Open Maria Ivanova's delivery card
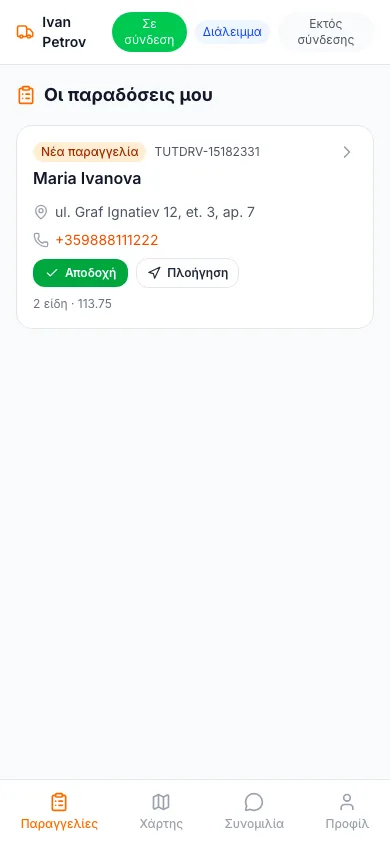The height and width of the screenshot is (844, 390). click(x=195, y=227)
